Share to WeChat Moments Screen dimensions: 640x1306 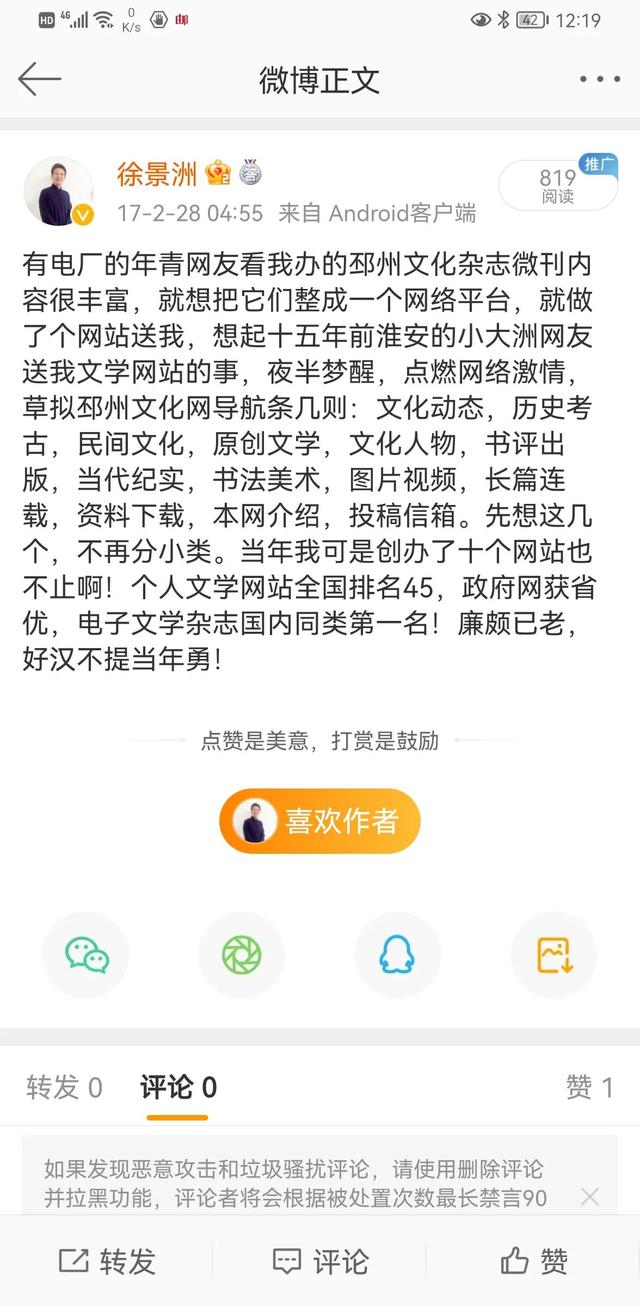pos(241,955)
